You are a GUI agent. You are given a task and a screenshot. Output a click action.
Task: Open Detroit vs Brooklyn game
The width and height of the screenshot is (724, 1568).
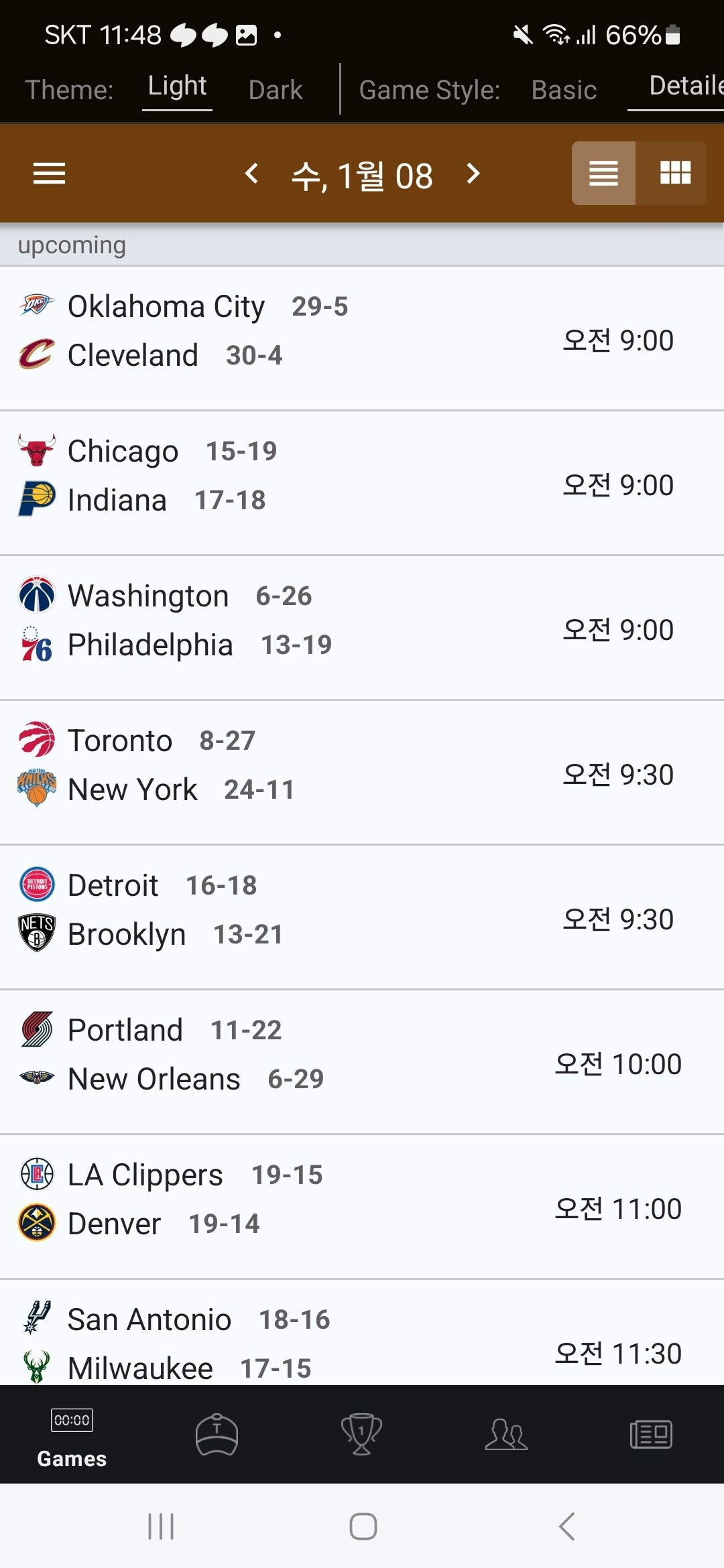point(362,917)
